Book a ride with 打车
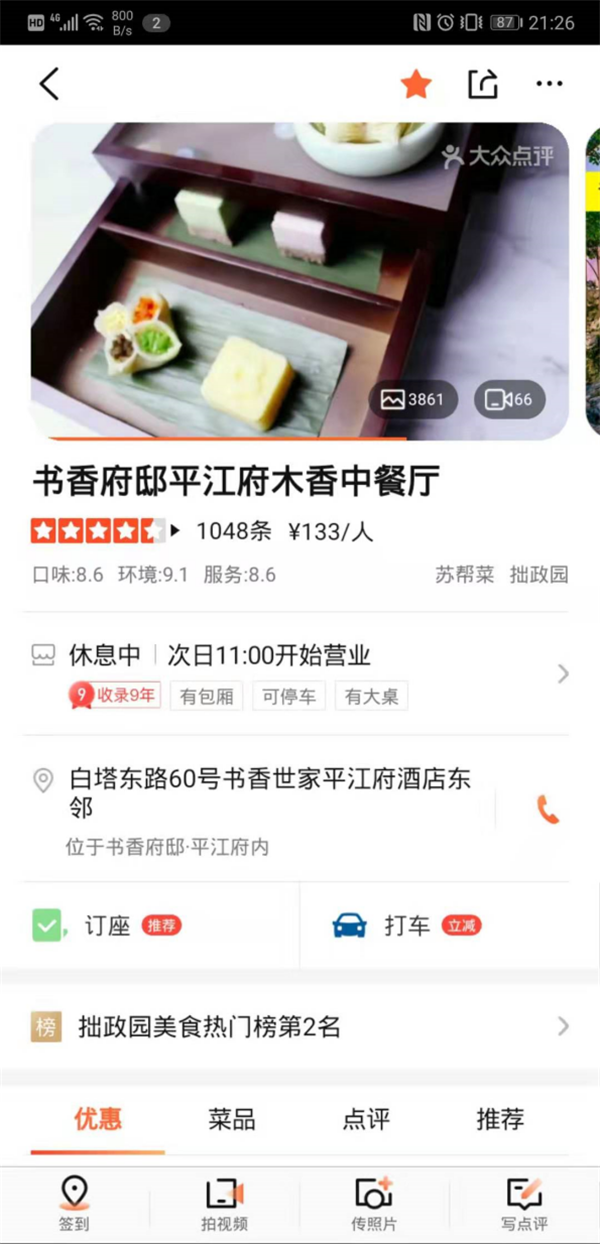The image size is (600, 1244). point(407,925)
